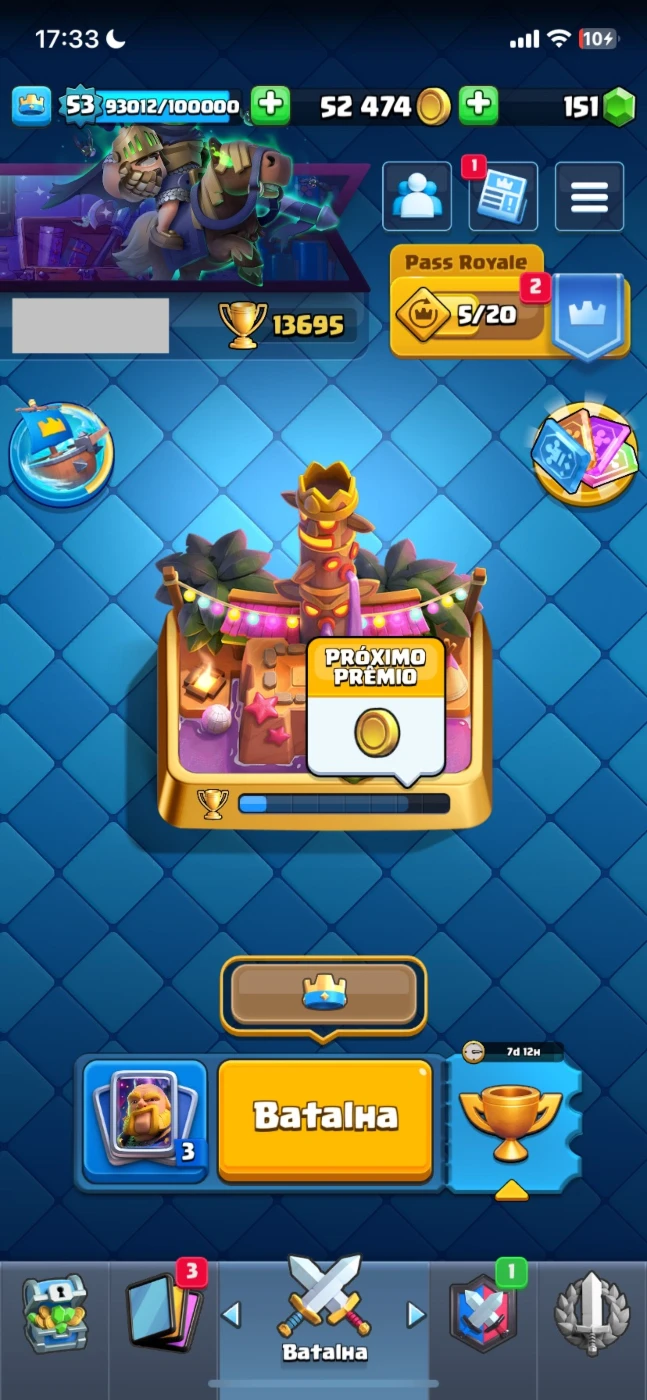The height and width of the screenshot is (1400, 647).
Task: Open the Pass Royale panel
Action: point(510,303)
